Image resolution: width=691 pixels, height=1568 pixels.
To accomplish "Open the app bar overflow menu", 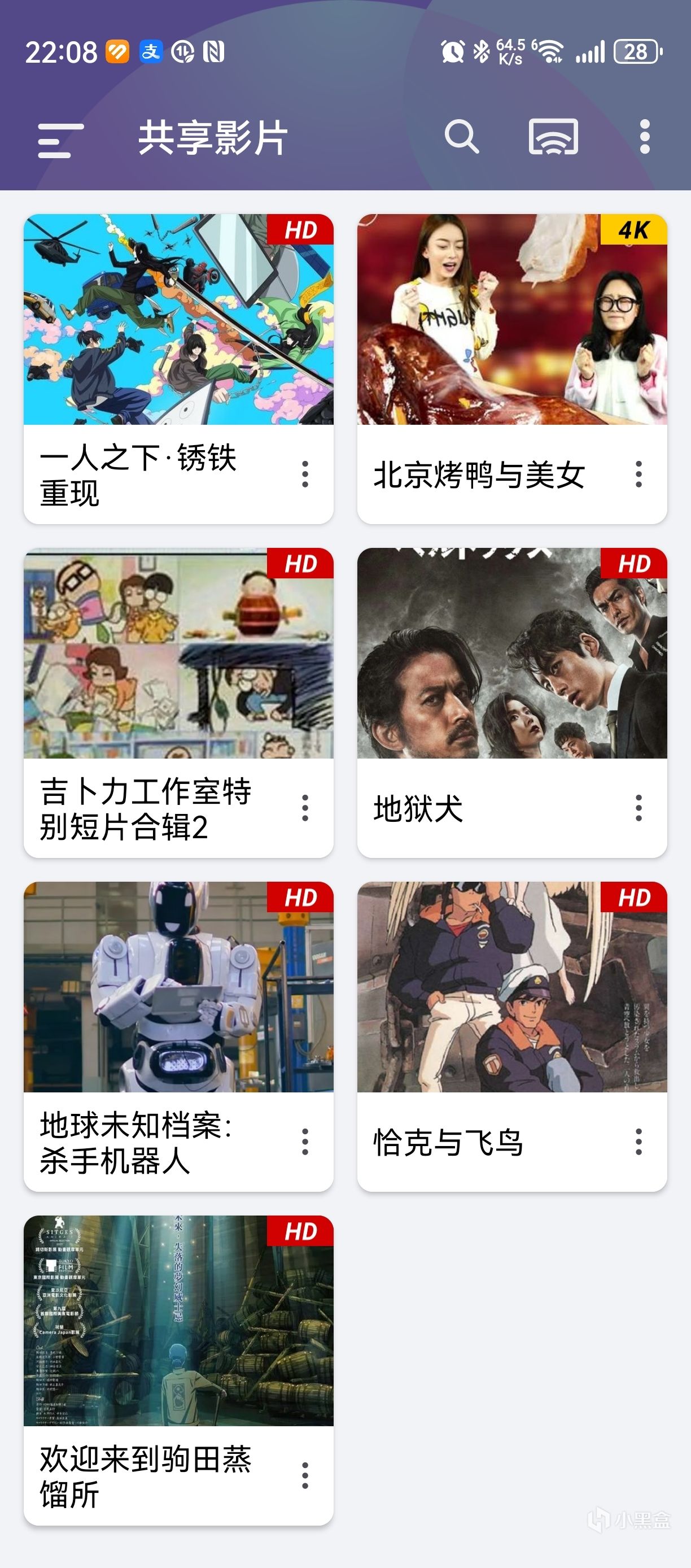I will [x=645, y=137].
